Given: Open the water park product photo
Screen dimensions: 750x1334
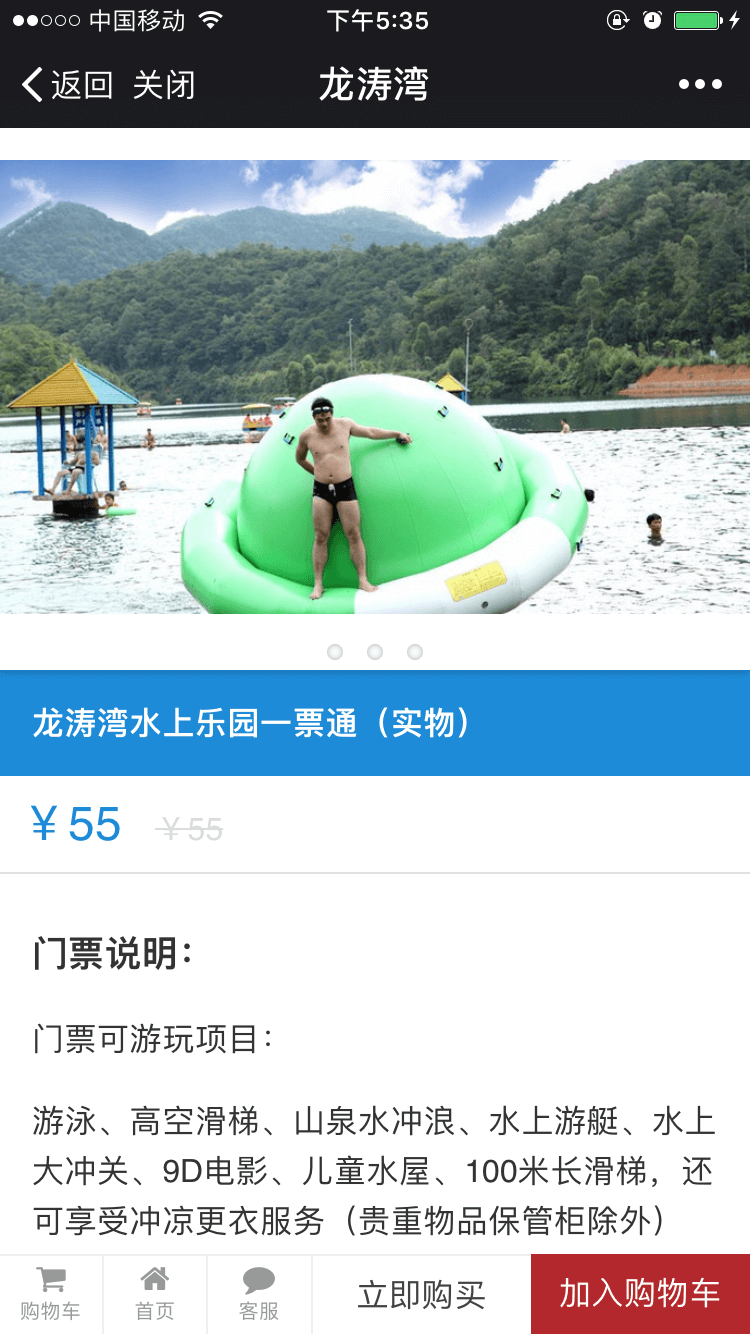Looking at the screenshot, I should point(375,387).
